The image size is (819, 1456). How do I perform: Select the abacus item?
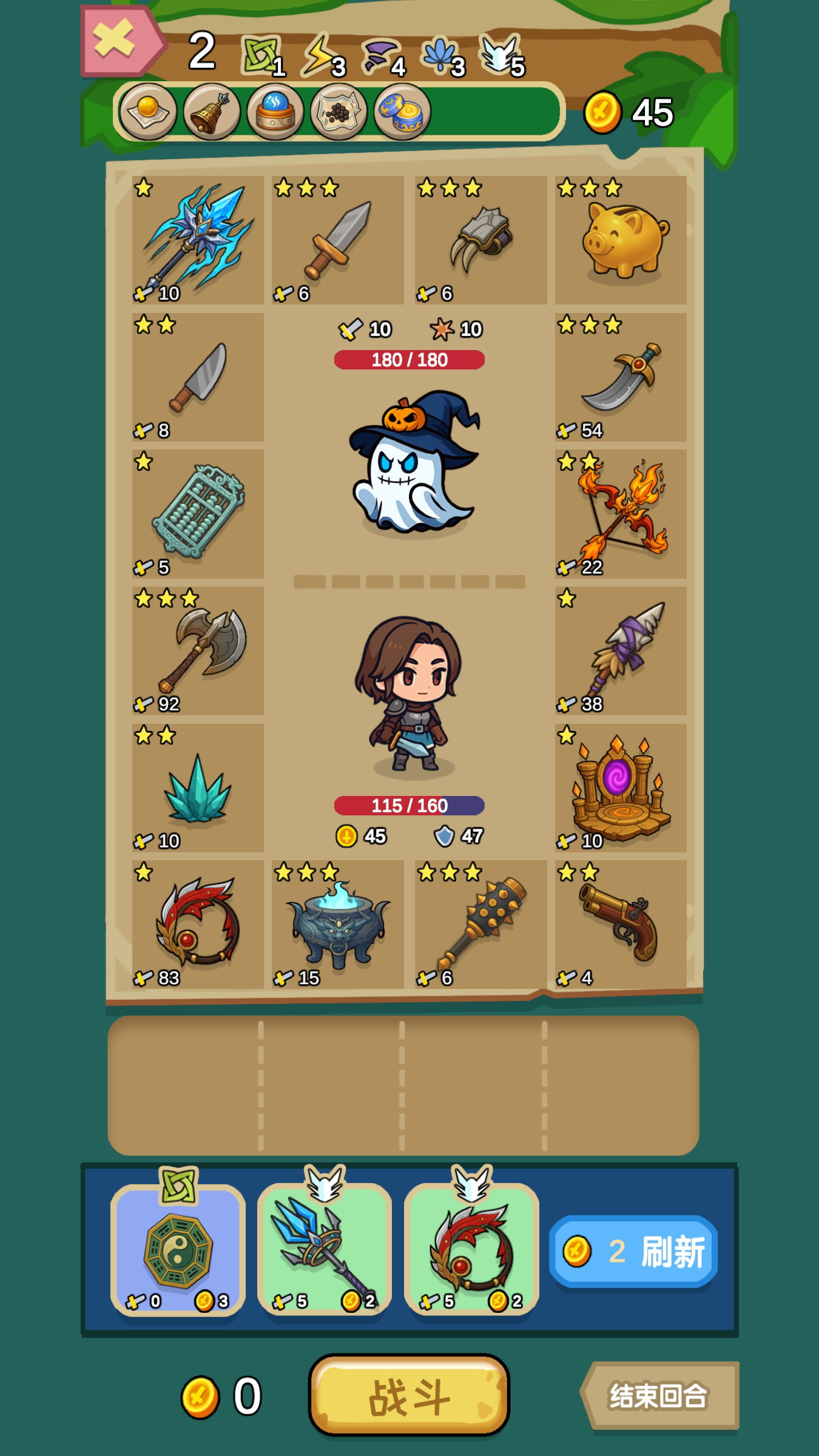click(x=198, y=513)
